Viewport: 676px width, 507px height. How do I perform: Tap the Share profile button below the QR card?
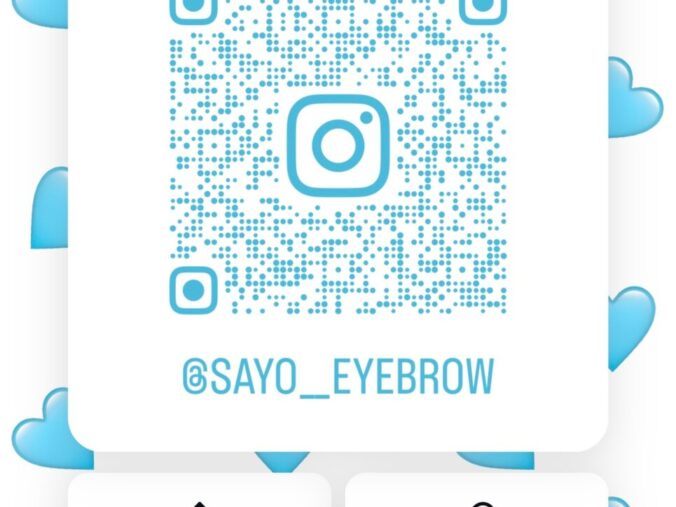pos(199,492)
